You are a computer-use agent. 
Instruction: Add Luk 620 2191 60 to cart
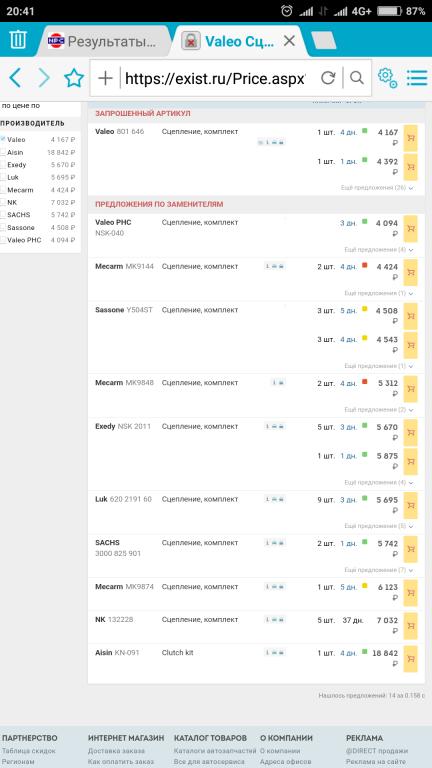click(x=410, y=505)
